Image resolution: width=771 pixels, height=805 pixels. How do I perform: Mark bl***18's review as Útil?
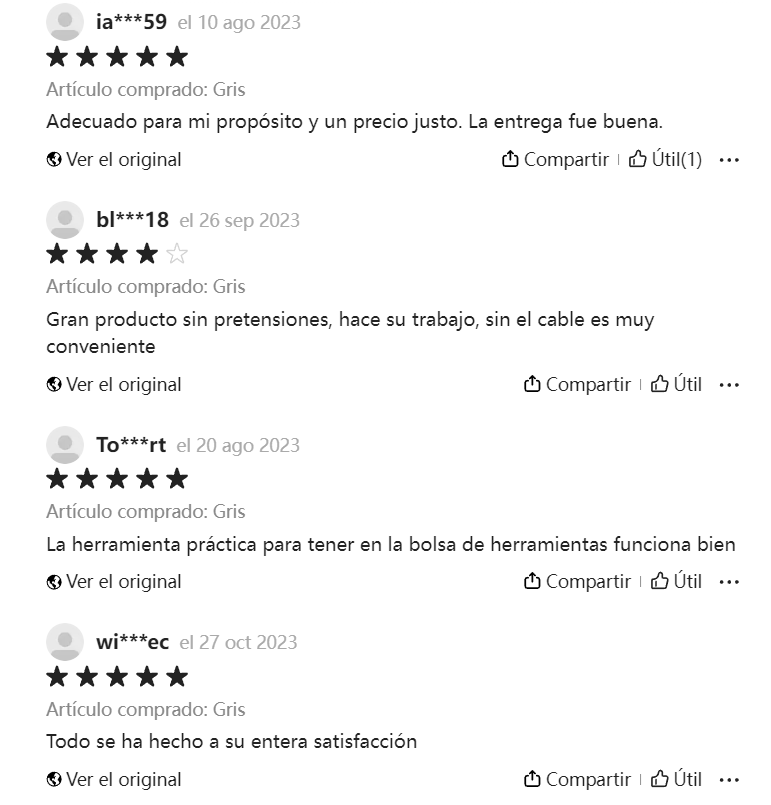pyautogui.click(x=676, y=384)
